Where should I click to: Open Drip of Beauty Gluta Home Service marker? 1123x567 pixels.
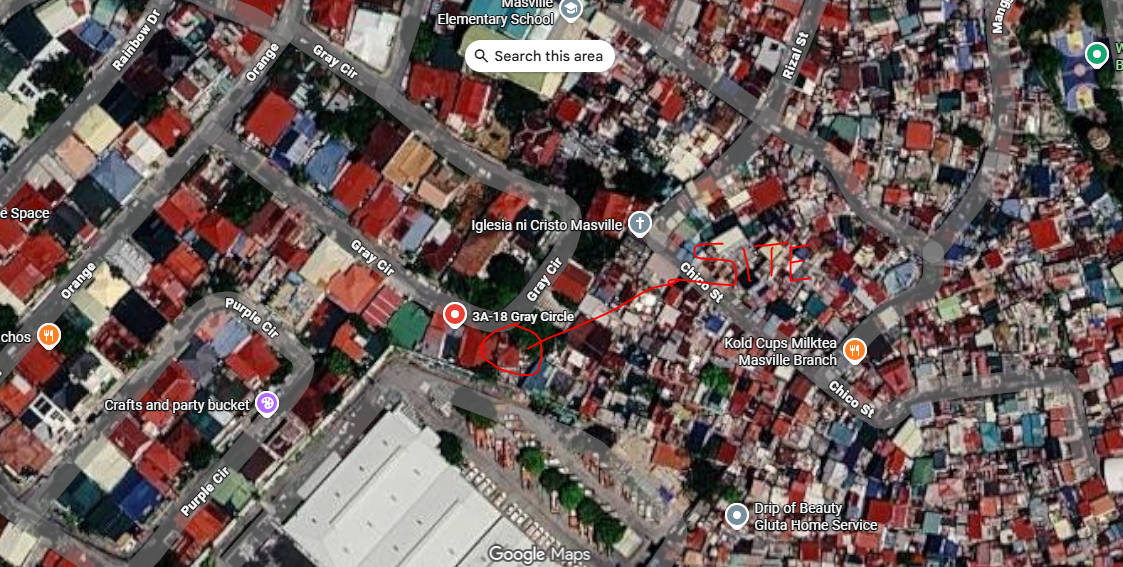736,515
